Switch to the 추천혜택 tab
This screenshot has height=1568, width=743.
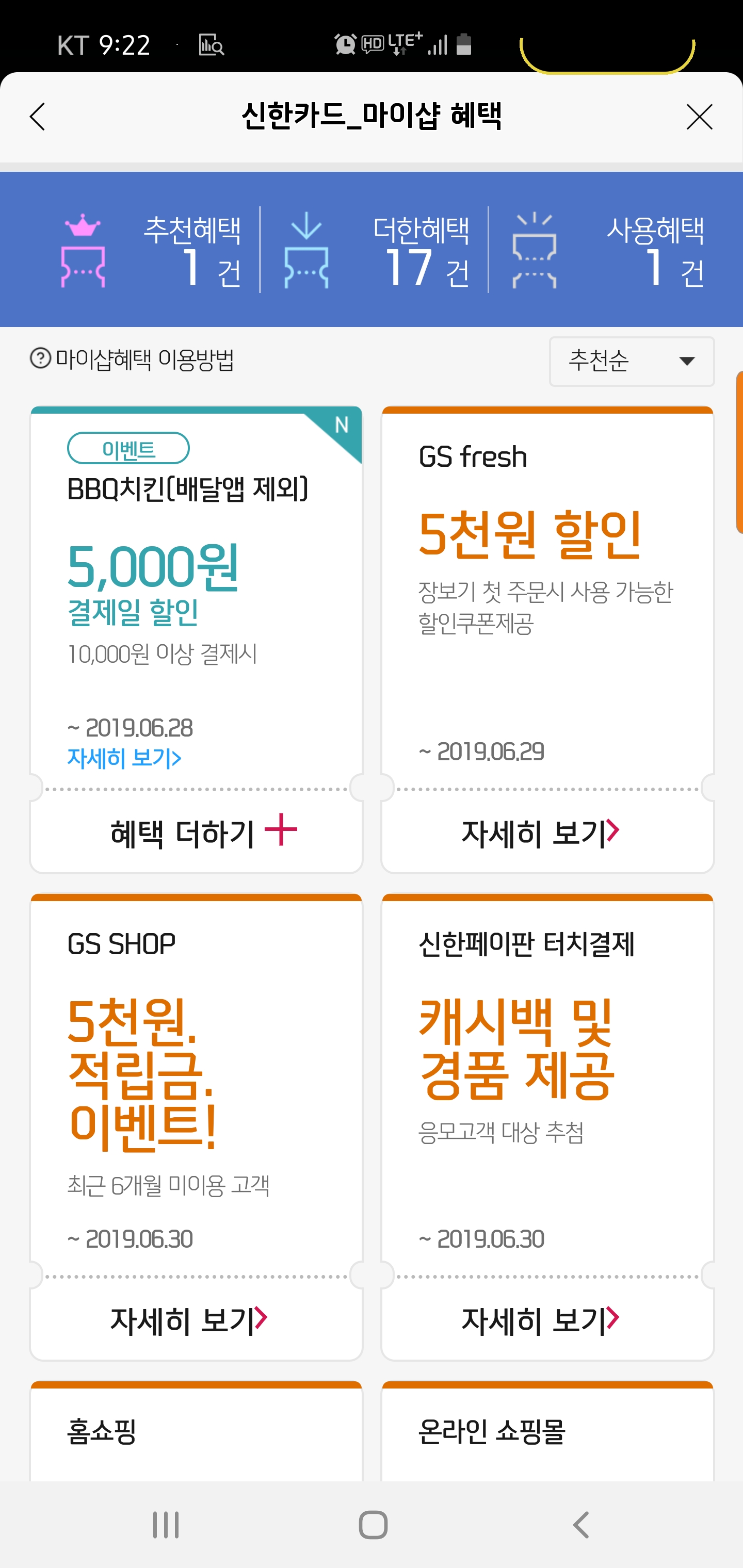151,250
